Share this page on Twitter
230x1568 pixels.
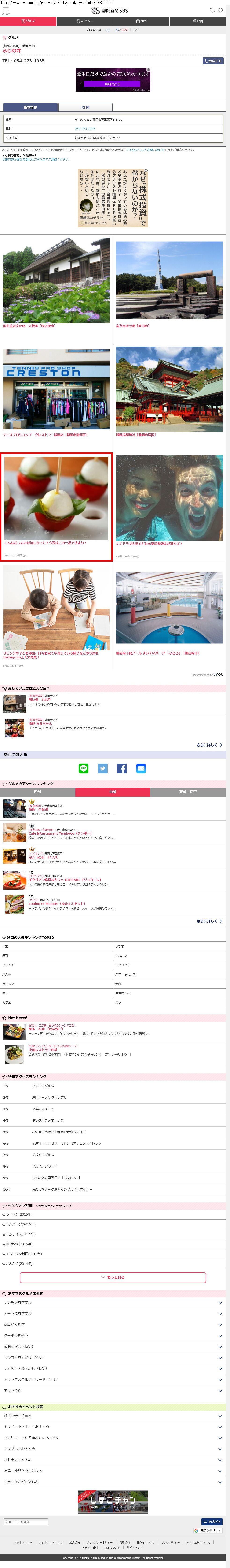[x=103, y=769]
